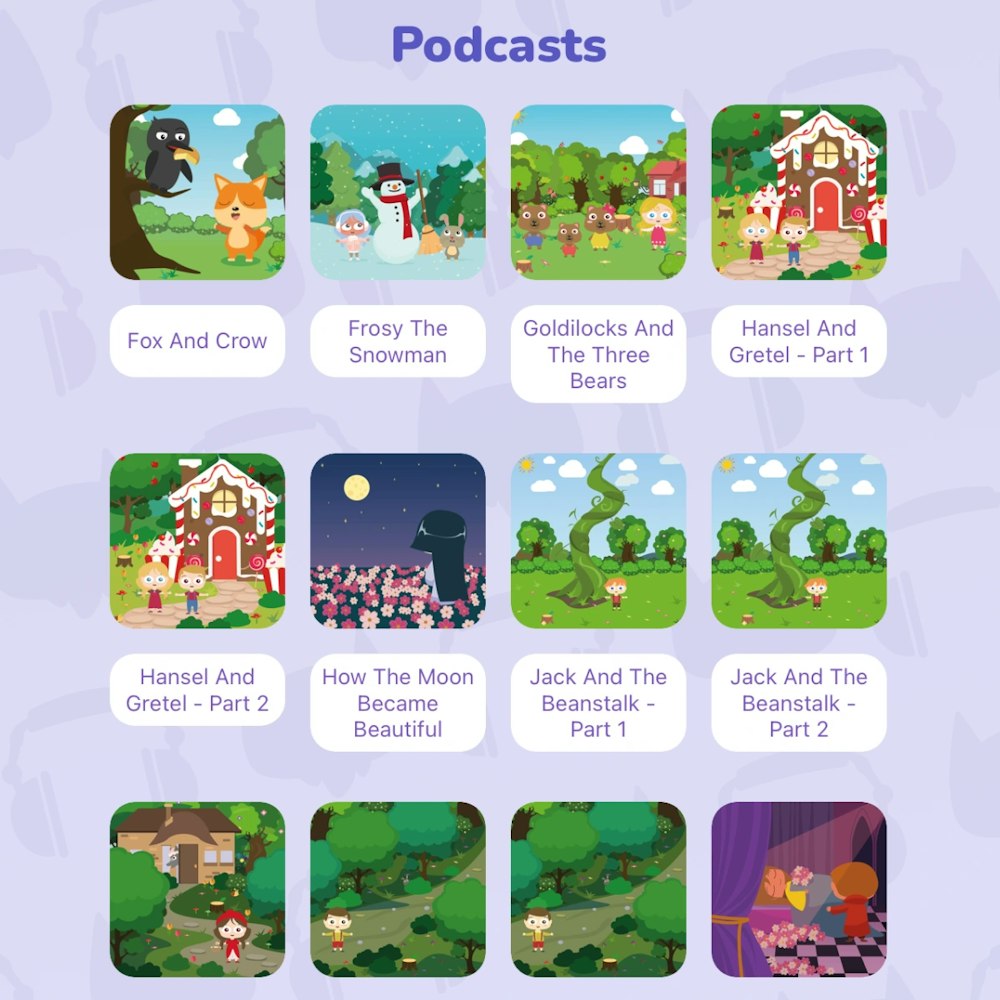Screen dimensions: 1000x1000
Task: Tap the How The Moon Became Beautiful label
Action: [398, 702]
